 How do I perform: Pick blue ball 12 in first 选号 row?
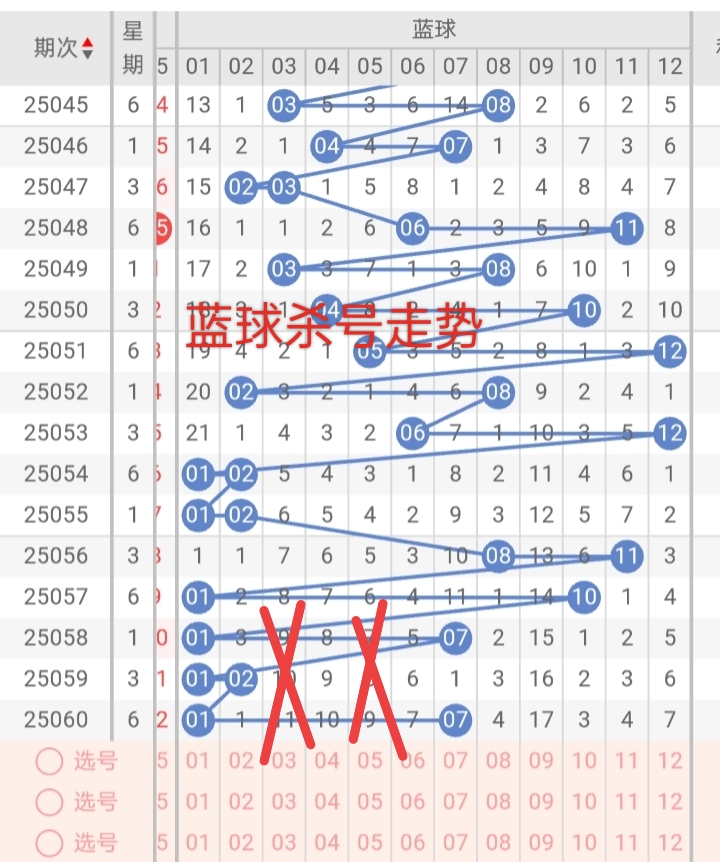(x=669, y=762)
